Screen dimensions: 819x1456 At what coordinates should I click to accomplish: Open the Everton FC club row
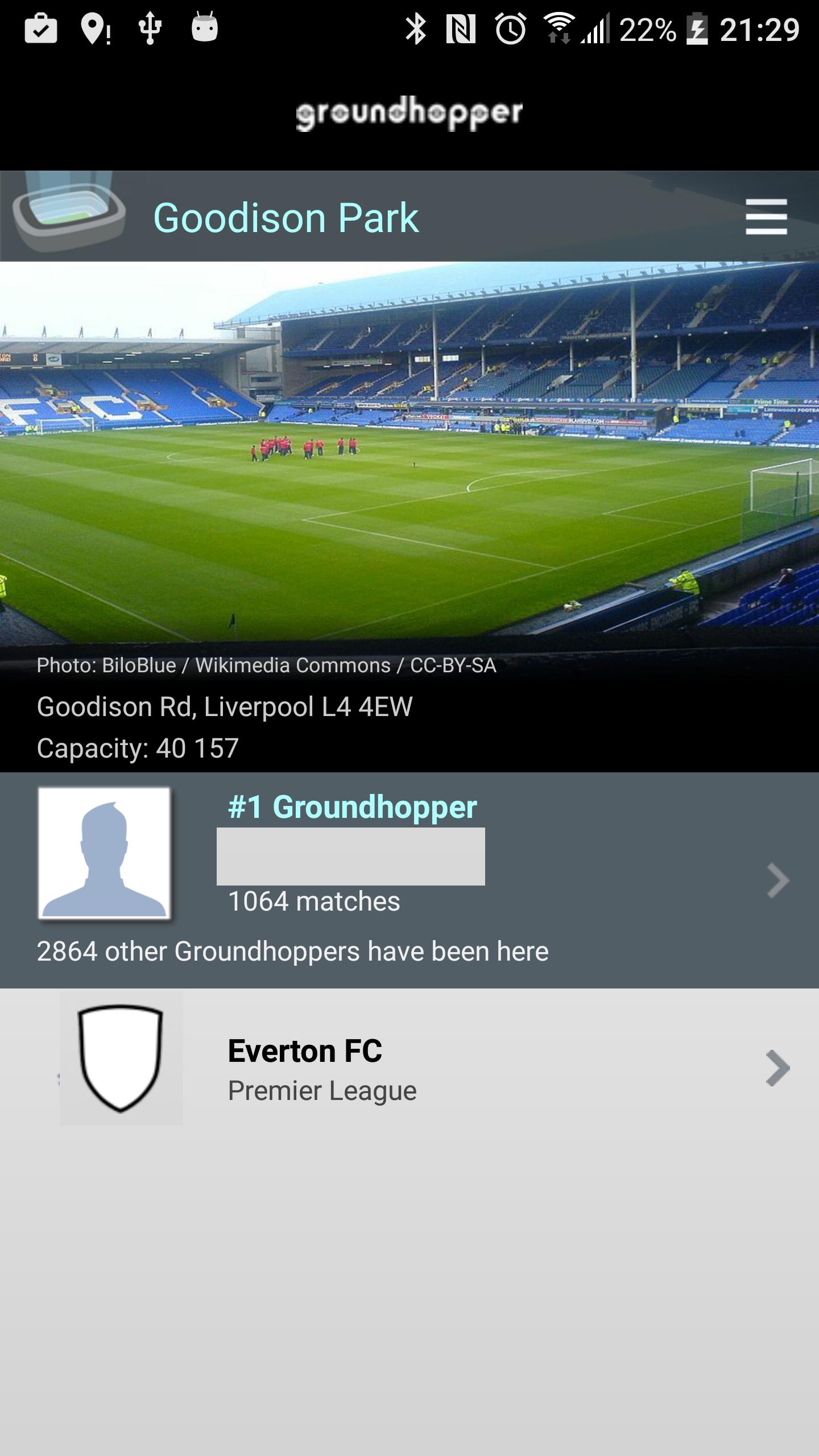tap(409, 1068)
